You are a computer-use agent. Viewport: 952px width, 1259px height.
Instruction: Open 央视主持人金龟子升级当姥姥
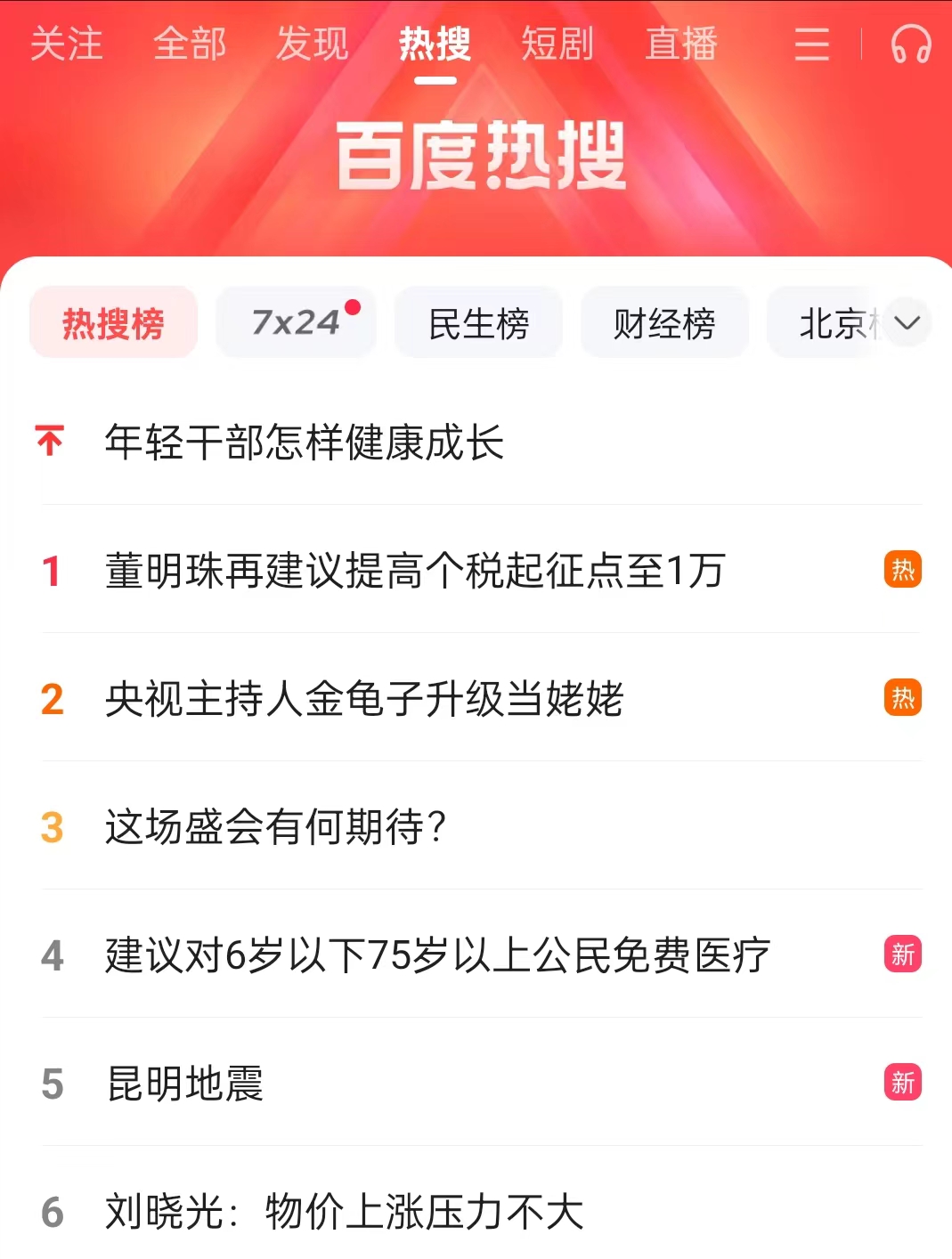tap(364, 699)
